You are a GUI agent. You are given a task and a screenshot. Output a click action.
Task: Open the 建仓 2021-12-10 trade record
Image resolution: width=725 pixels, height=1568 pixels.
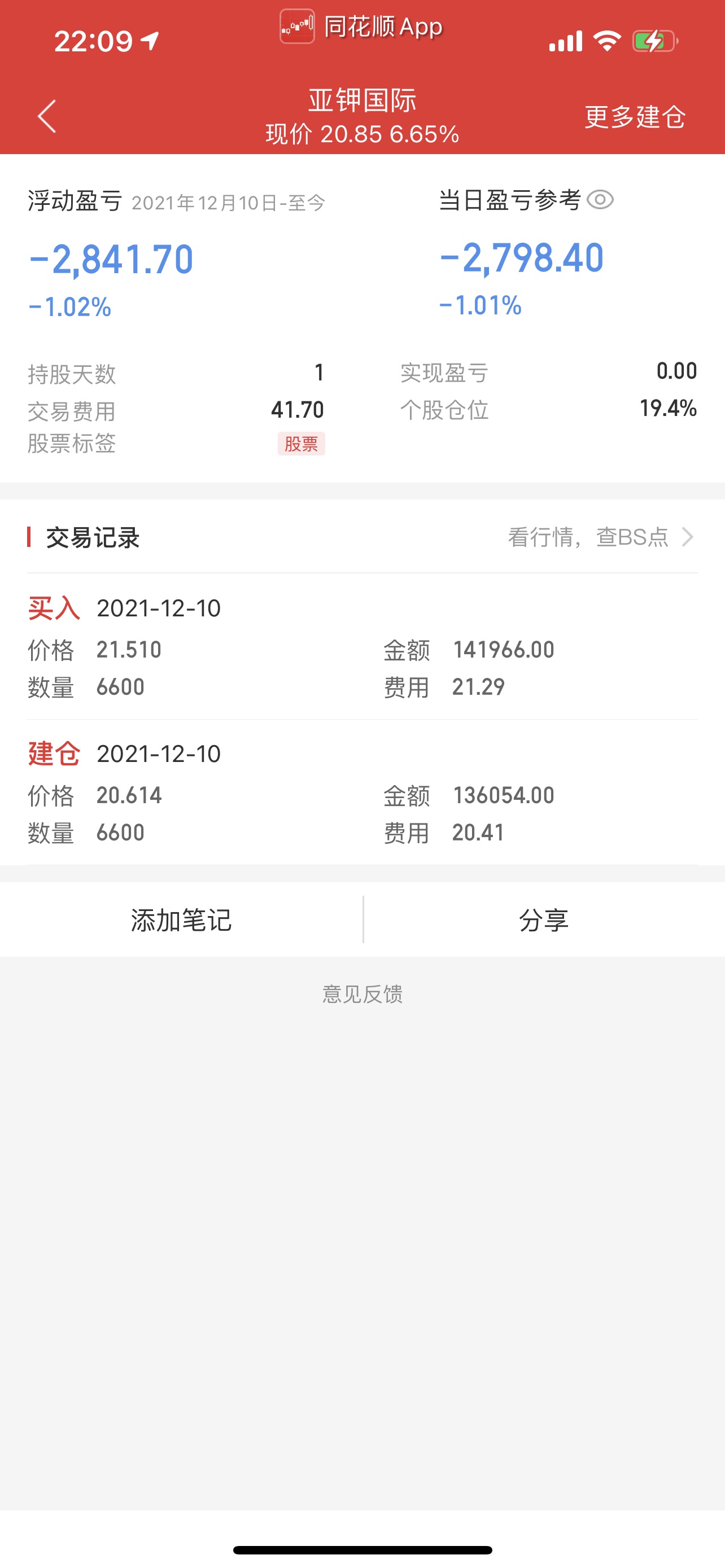tap(362, 792)
